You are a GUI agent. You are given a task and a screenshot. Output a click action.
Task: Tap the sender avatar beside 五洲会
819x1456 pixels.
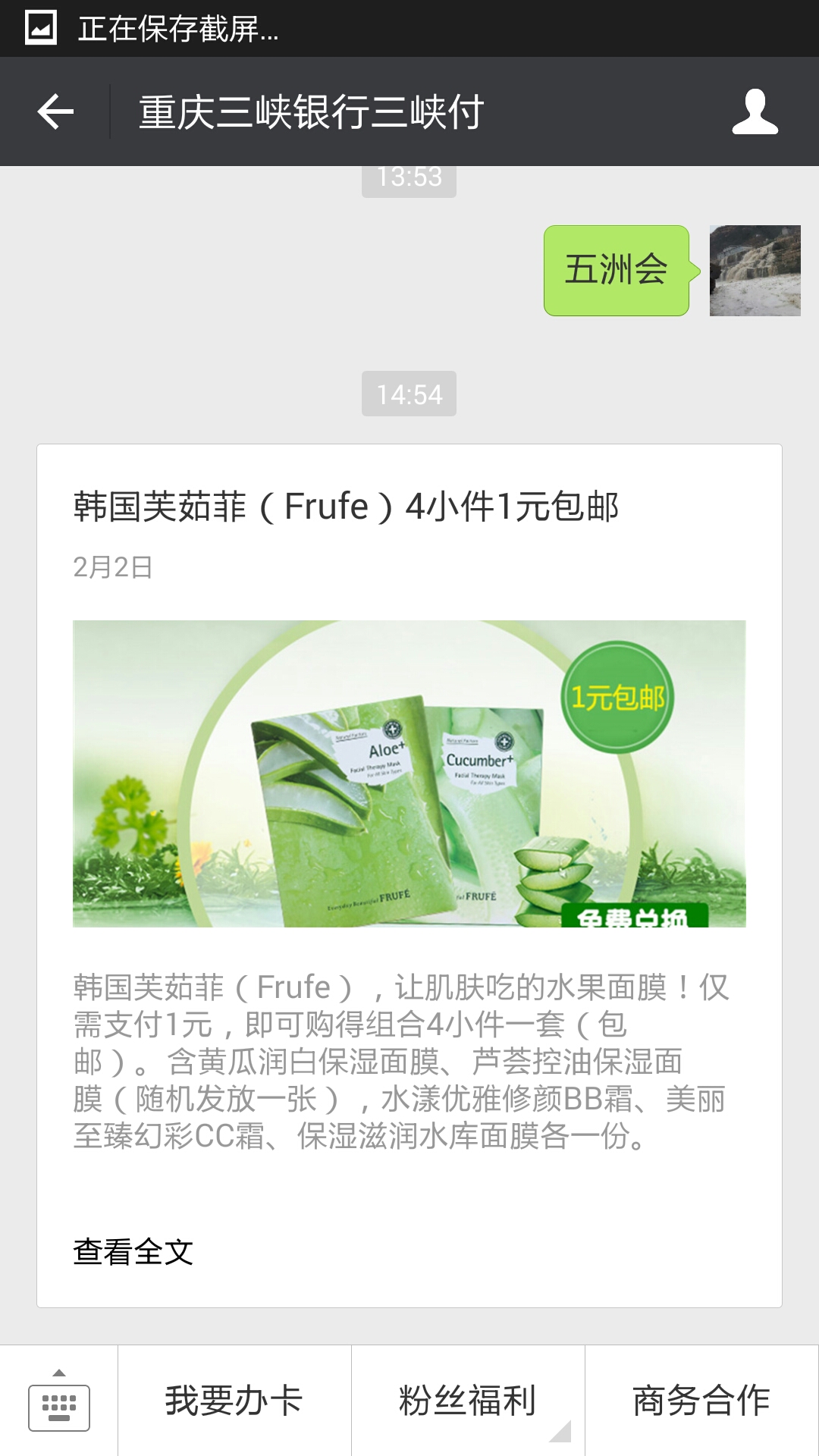tap(755, 271)
